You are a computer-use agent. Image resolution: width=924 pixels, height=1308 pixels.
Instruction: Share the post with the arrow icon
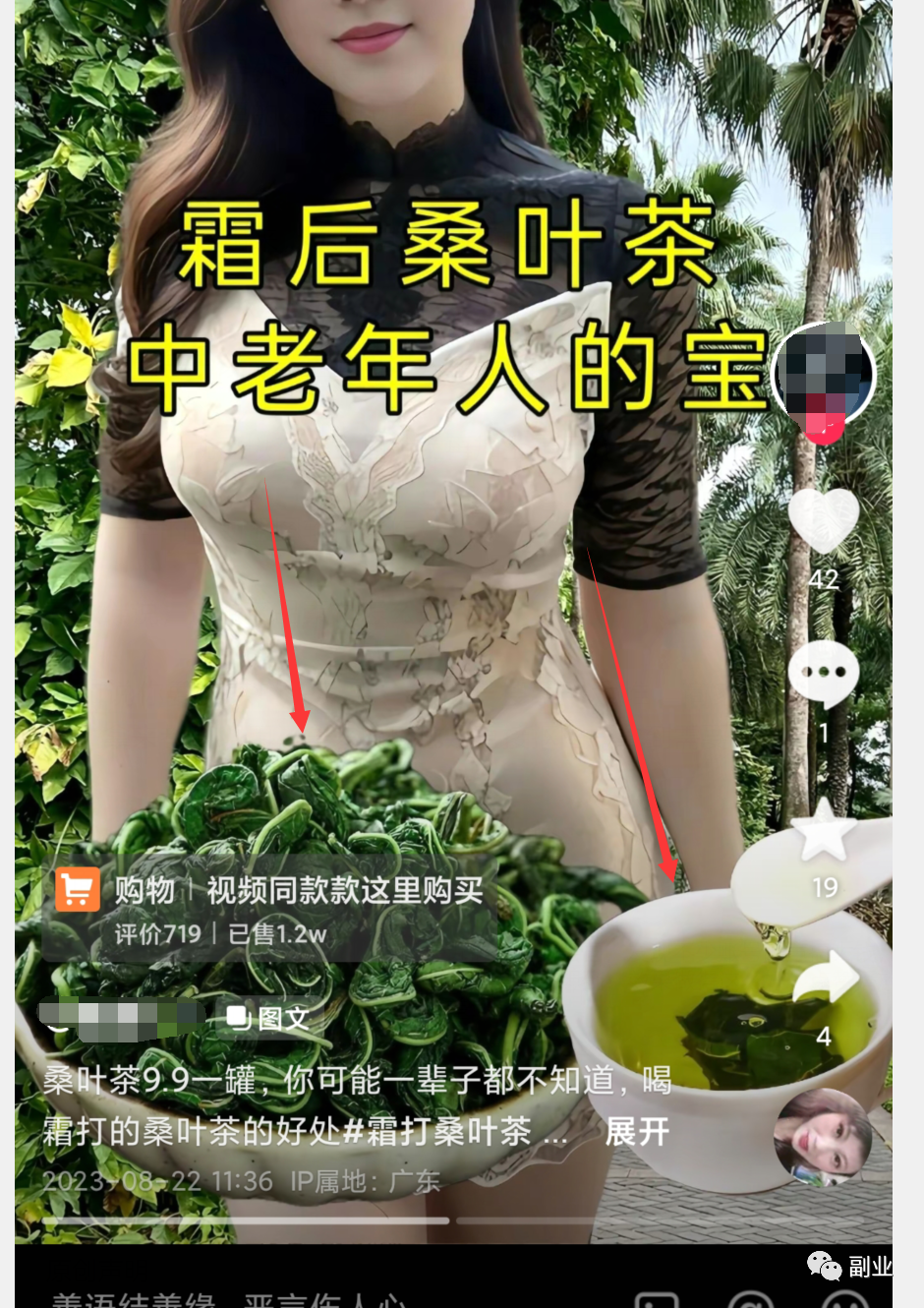826,979
